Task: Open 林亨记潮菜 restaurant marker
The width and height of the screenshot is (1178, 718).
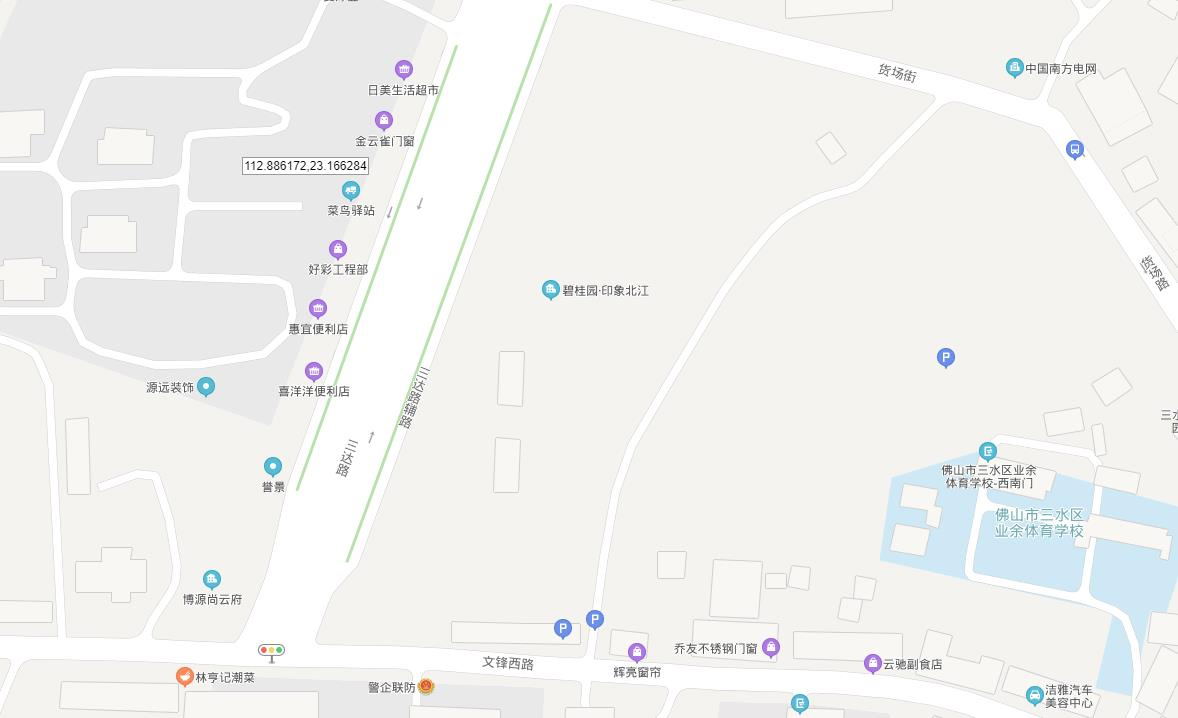Action: (x=185, y=677)
